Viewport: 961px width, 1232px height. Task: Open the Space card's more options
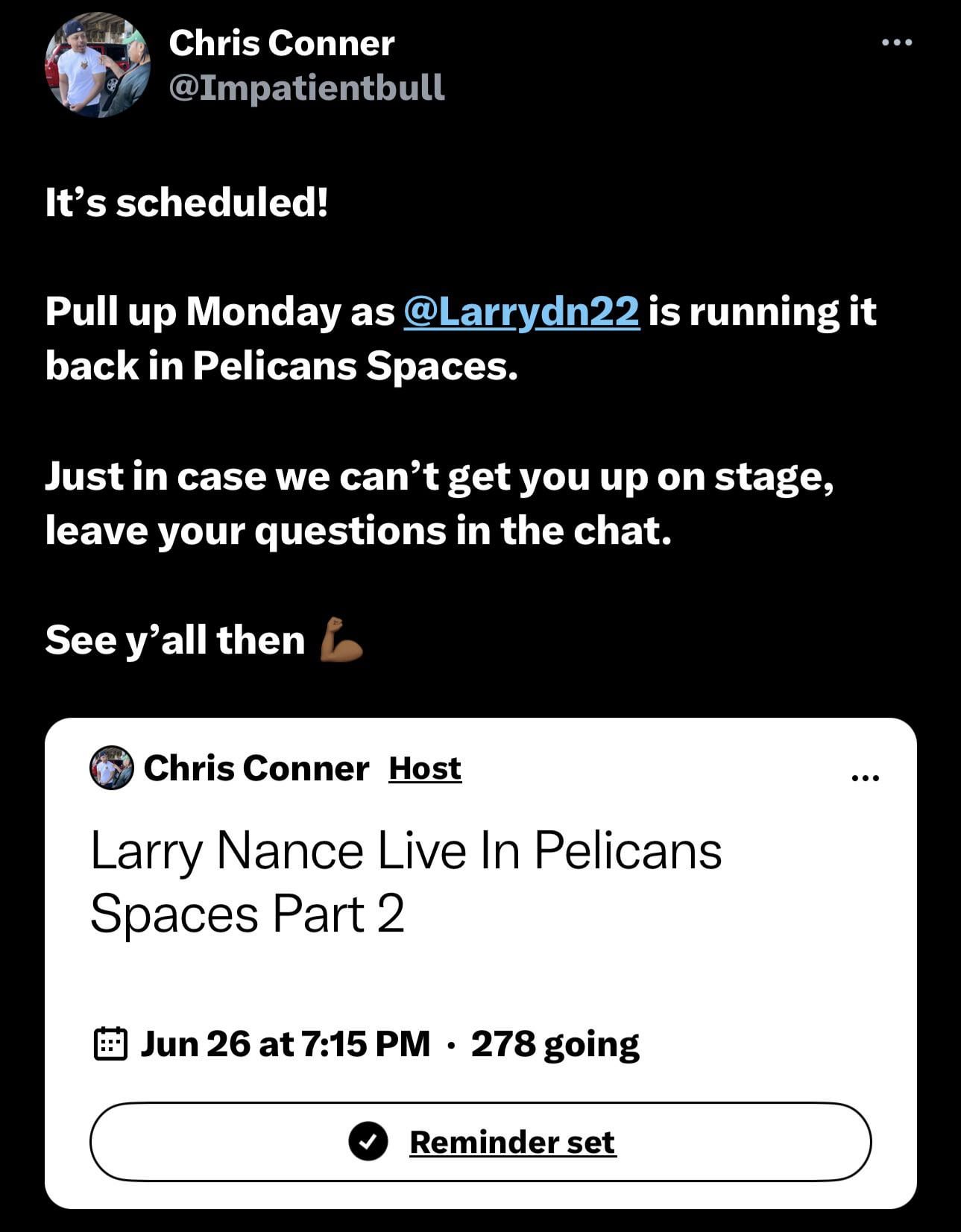coord(865,778)
